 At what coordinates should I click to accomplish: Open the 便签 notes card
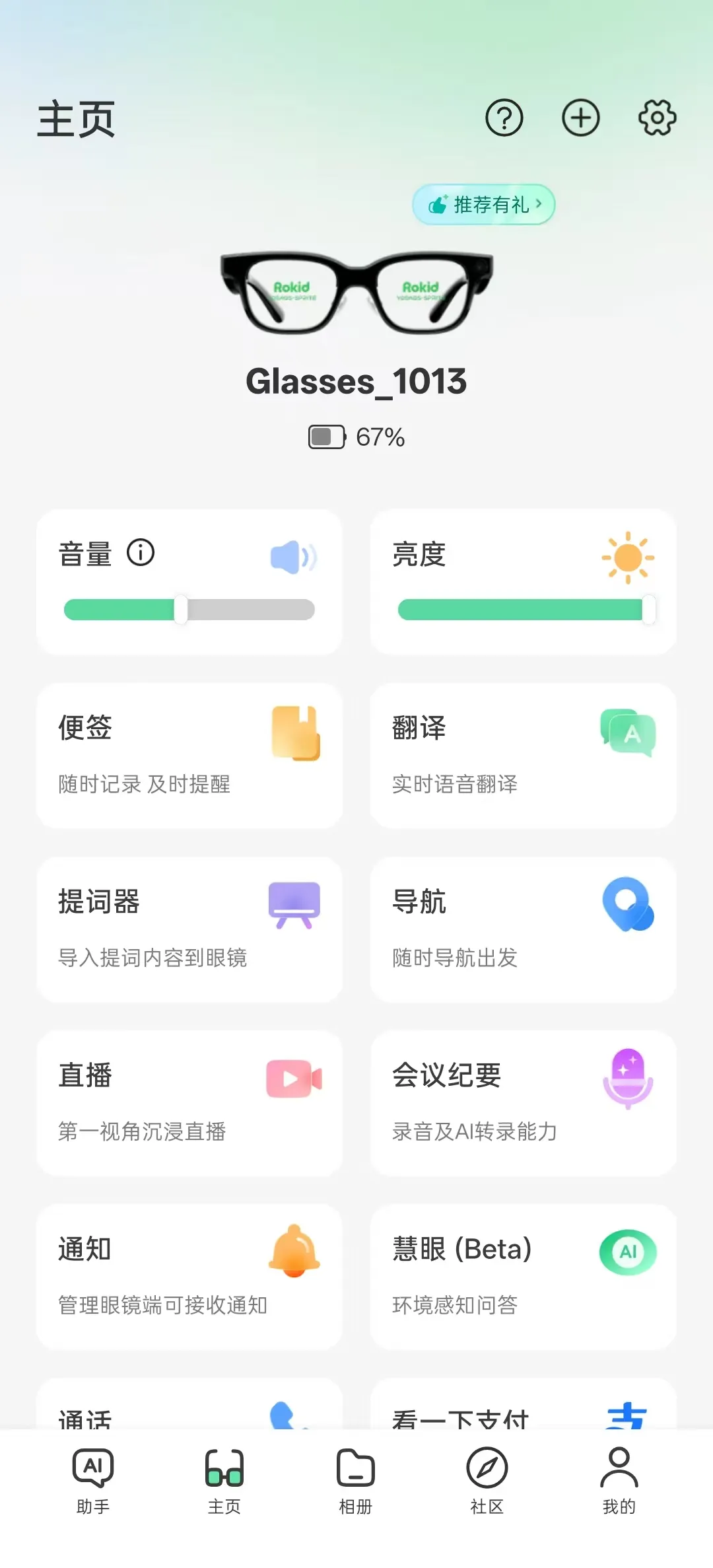coord(189,755)
